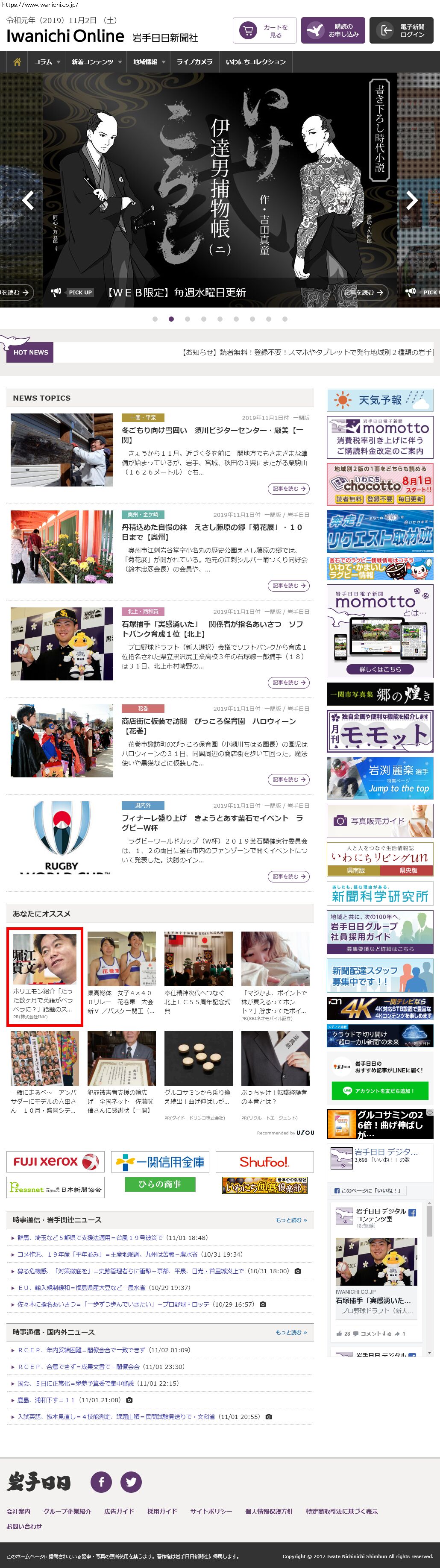
Task: Read the 須川ビジターセンター snow fence article
Action: pos(213,435)
